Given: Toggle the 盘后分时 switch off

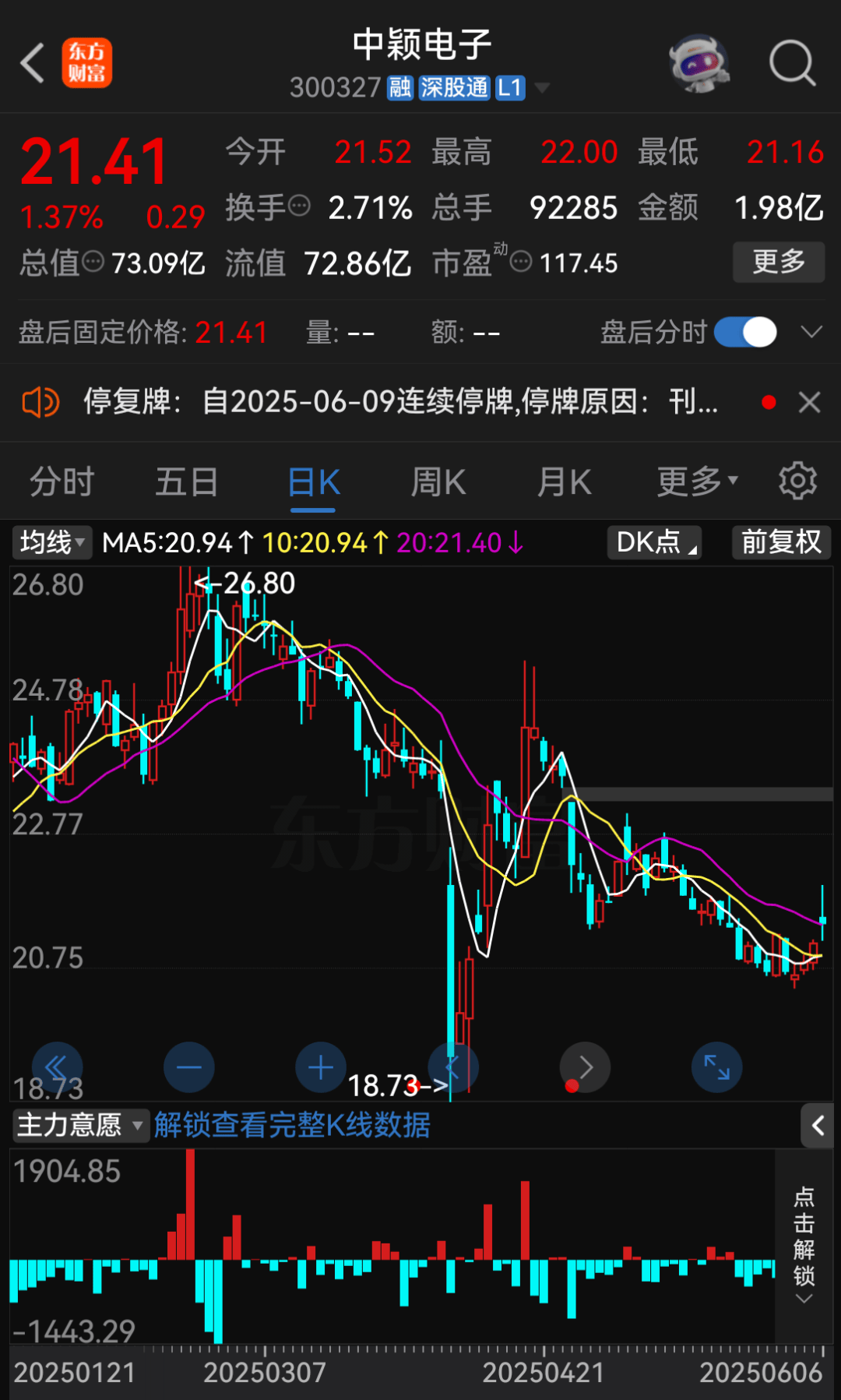Looking at the screenshot, I should coord(746,333).
